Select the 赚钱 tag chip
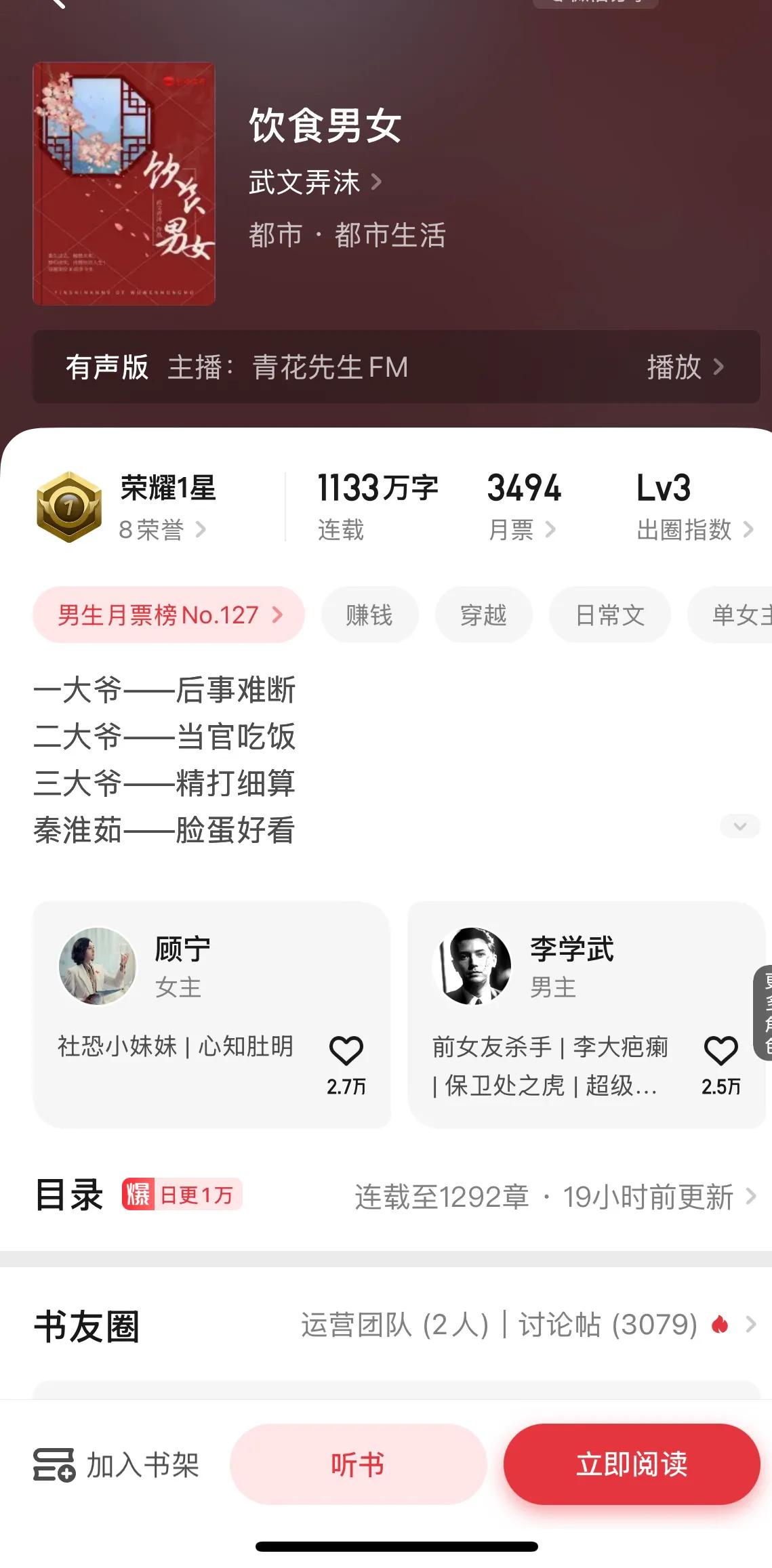The height and width of the screenshot is (1568, 772). [369, 615]
